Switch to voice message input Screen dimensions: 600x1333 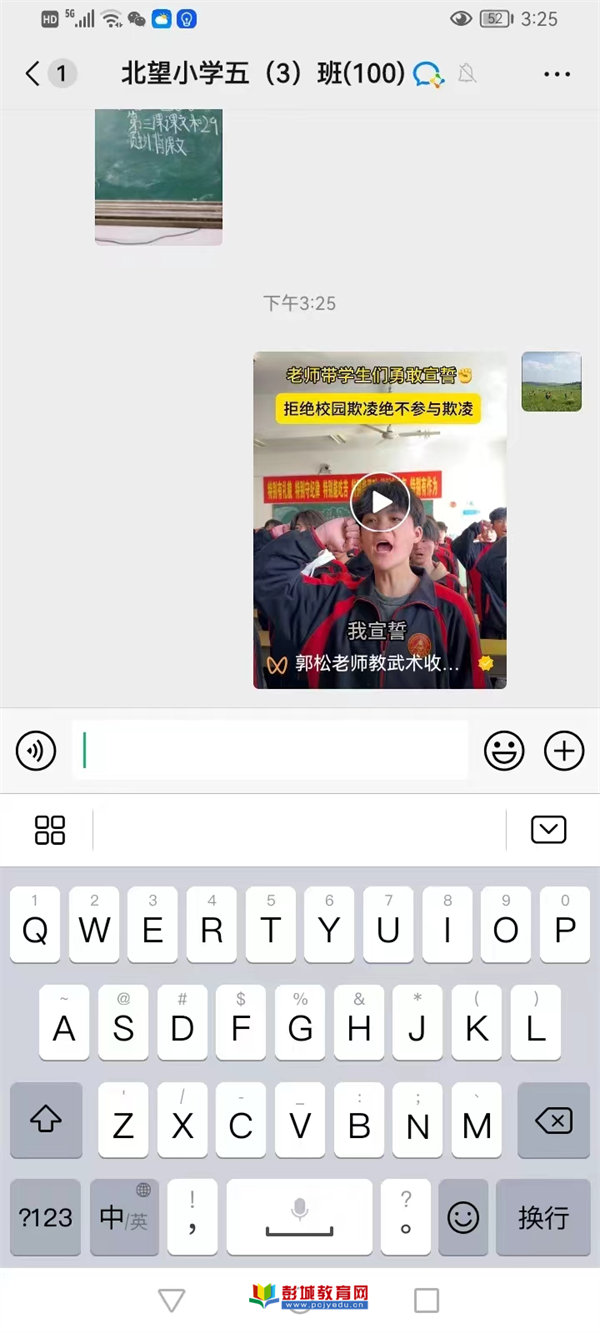(x=36, y=750)
